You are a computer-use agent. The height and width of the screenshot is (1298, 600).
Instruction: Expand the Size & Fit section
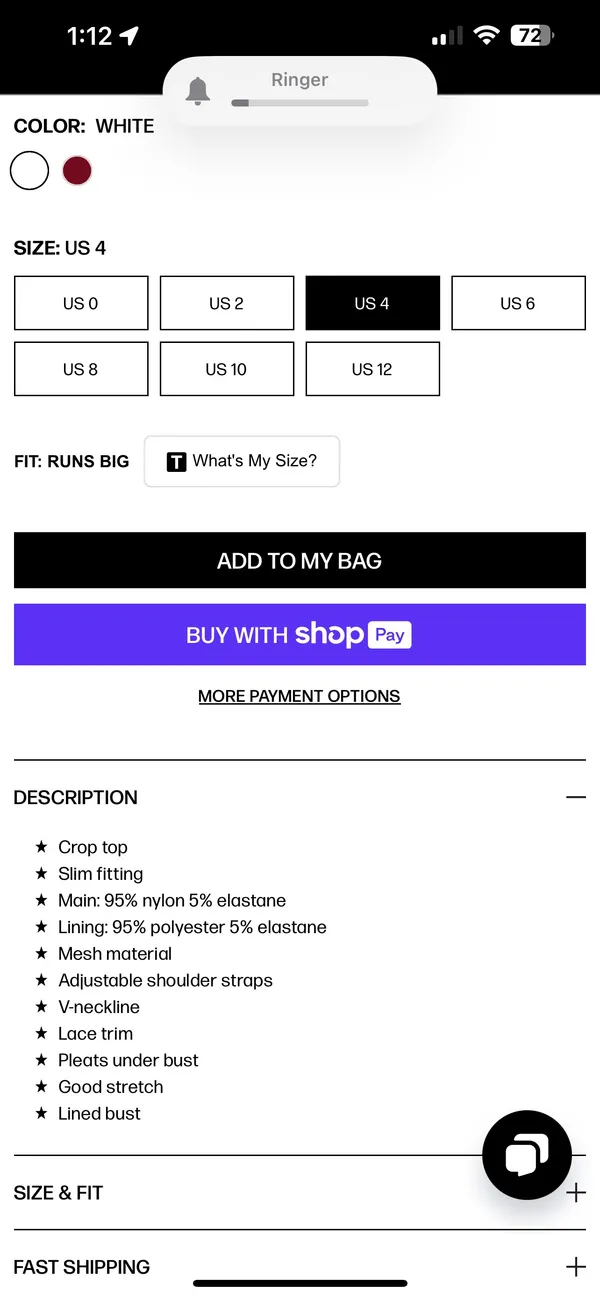tap(300, 1193)
